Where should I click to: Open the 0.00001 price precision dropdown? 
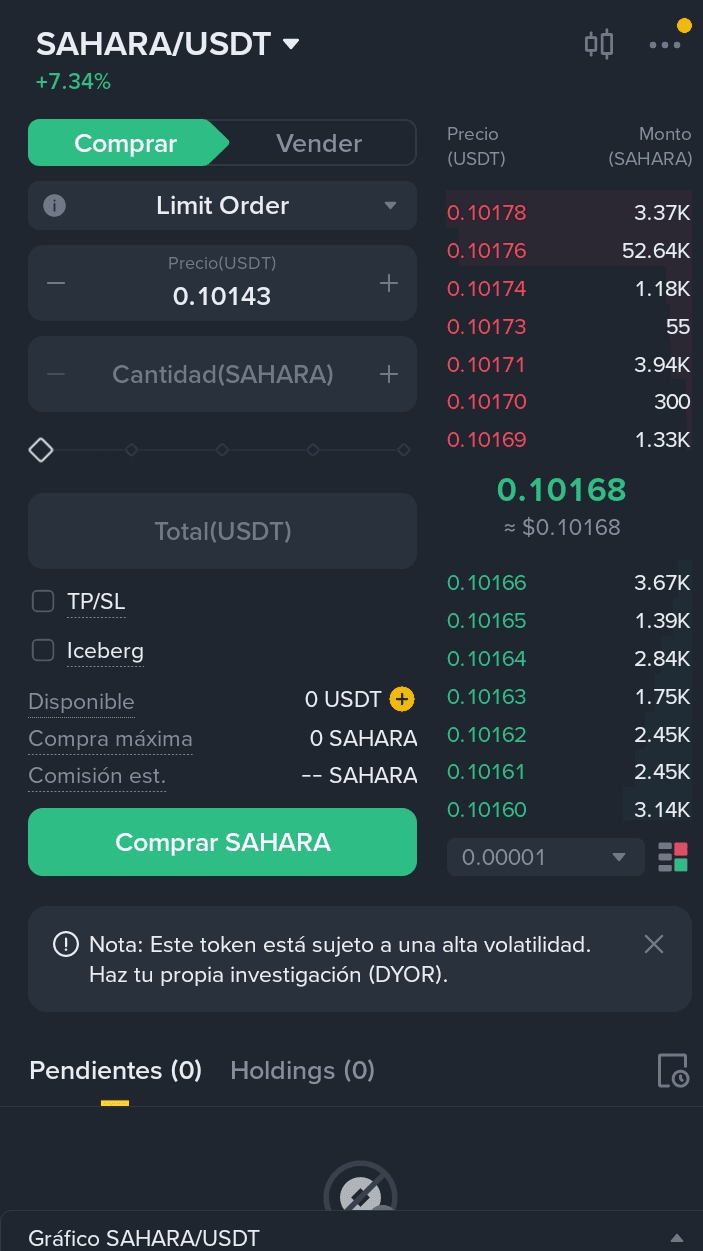[x=545, y=857]
